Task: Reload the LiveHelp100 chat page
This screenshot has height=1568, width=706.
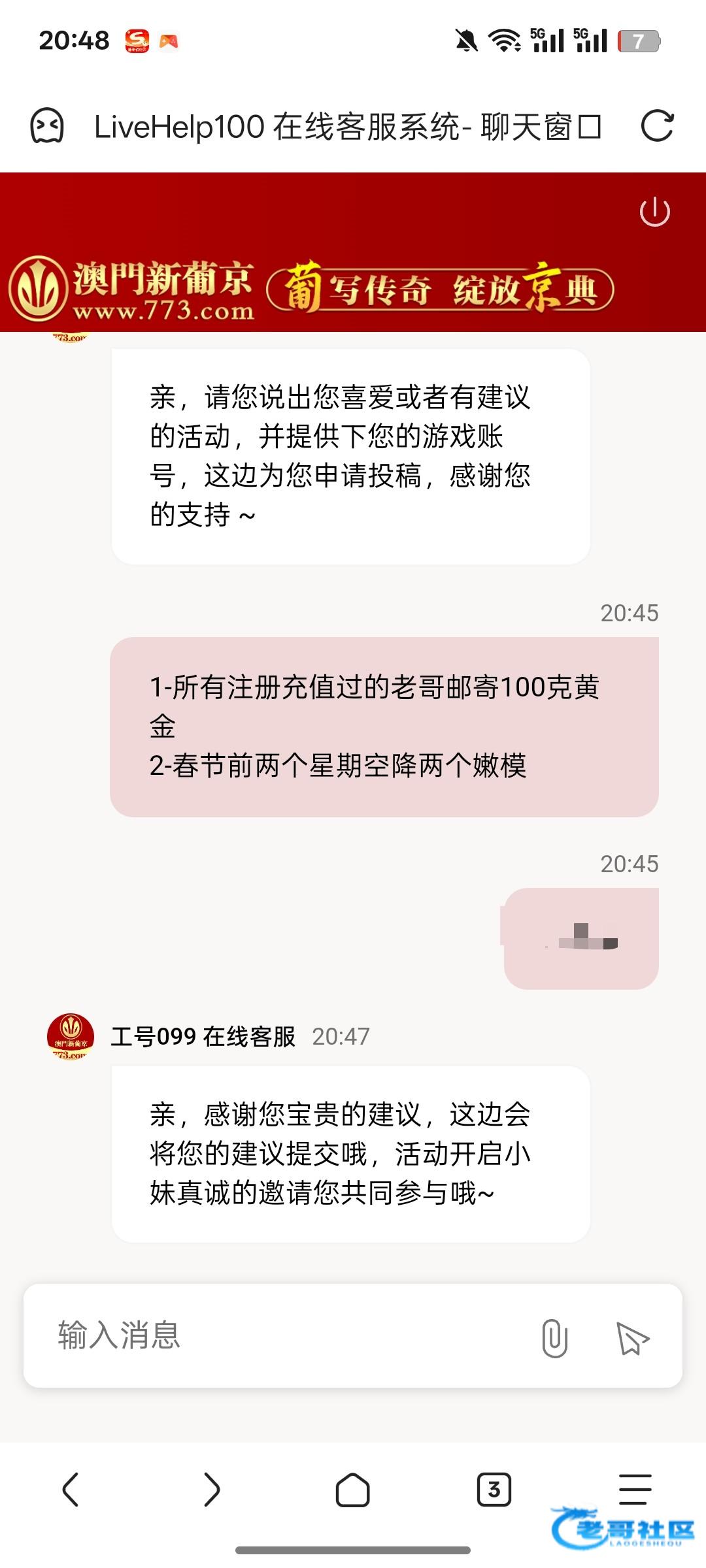Action: (x=657, y=126)
